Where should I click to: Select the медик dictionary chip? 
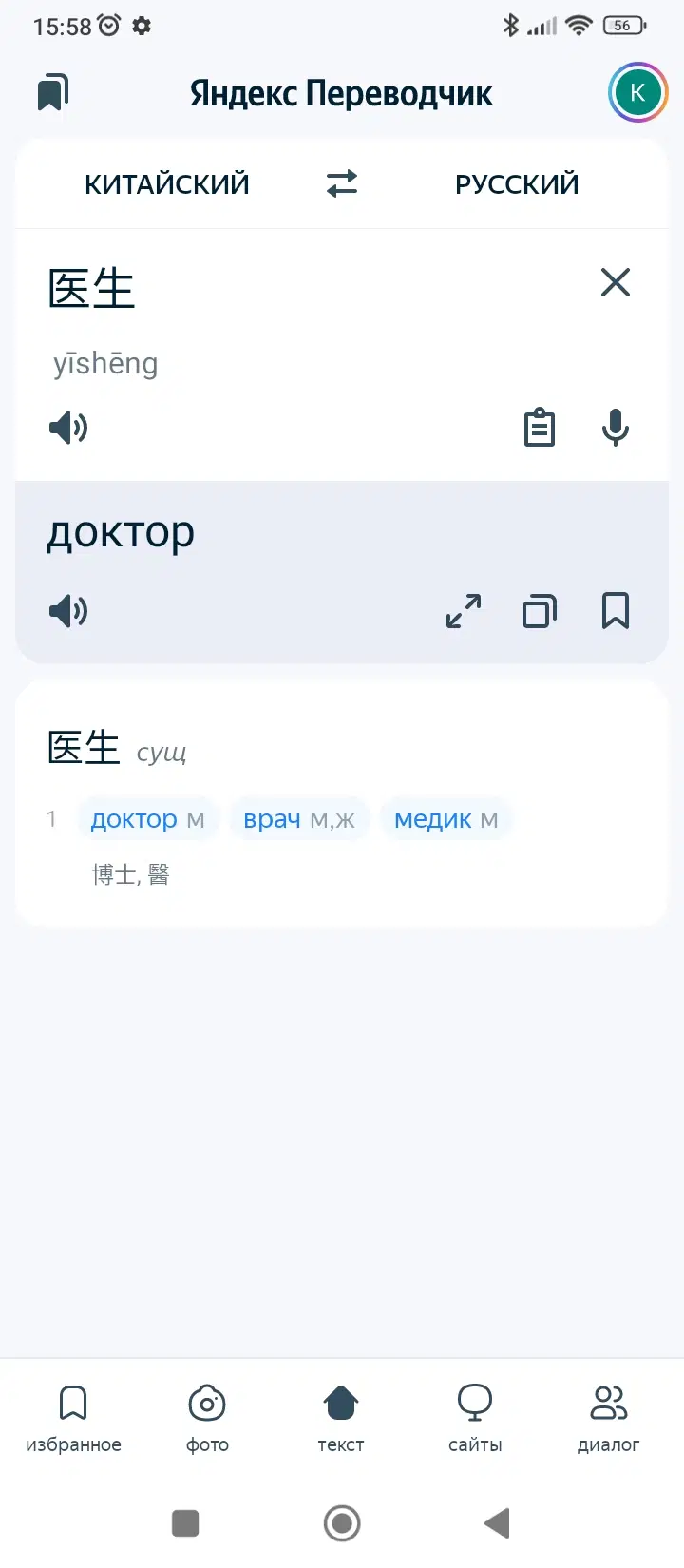(x=446, y=819)
